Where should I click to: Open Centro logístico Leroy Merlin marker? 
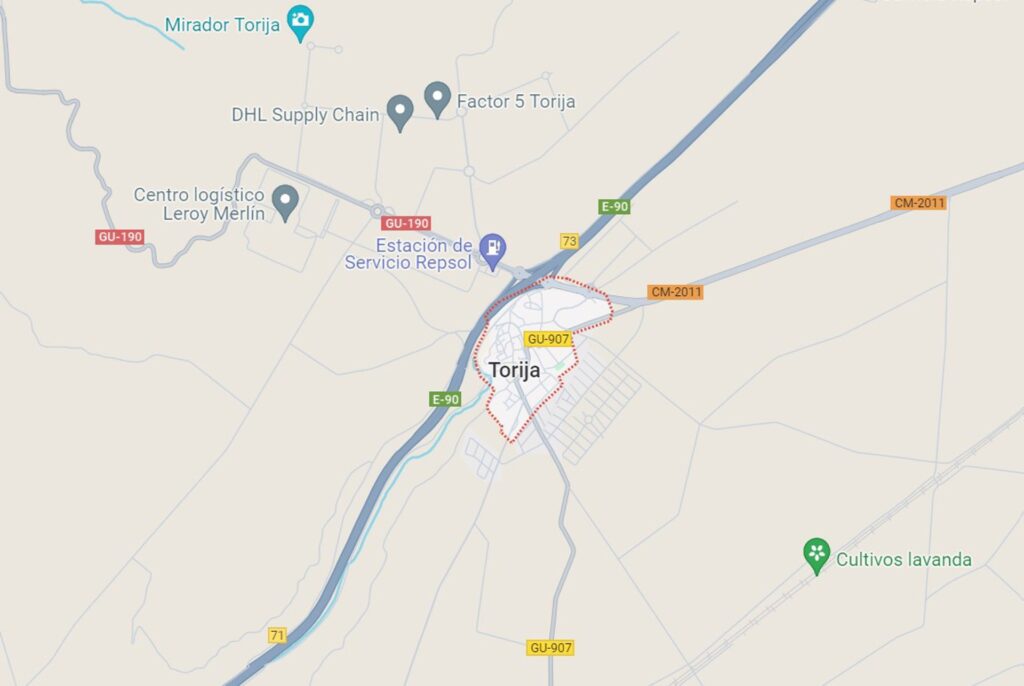[286, 199]
